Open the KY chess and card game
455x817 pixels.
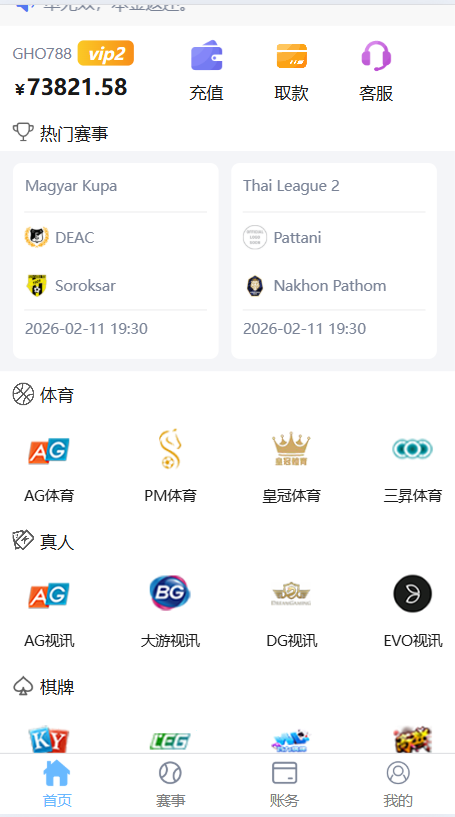click(48, 739)
